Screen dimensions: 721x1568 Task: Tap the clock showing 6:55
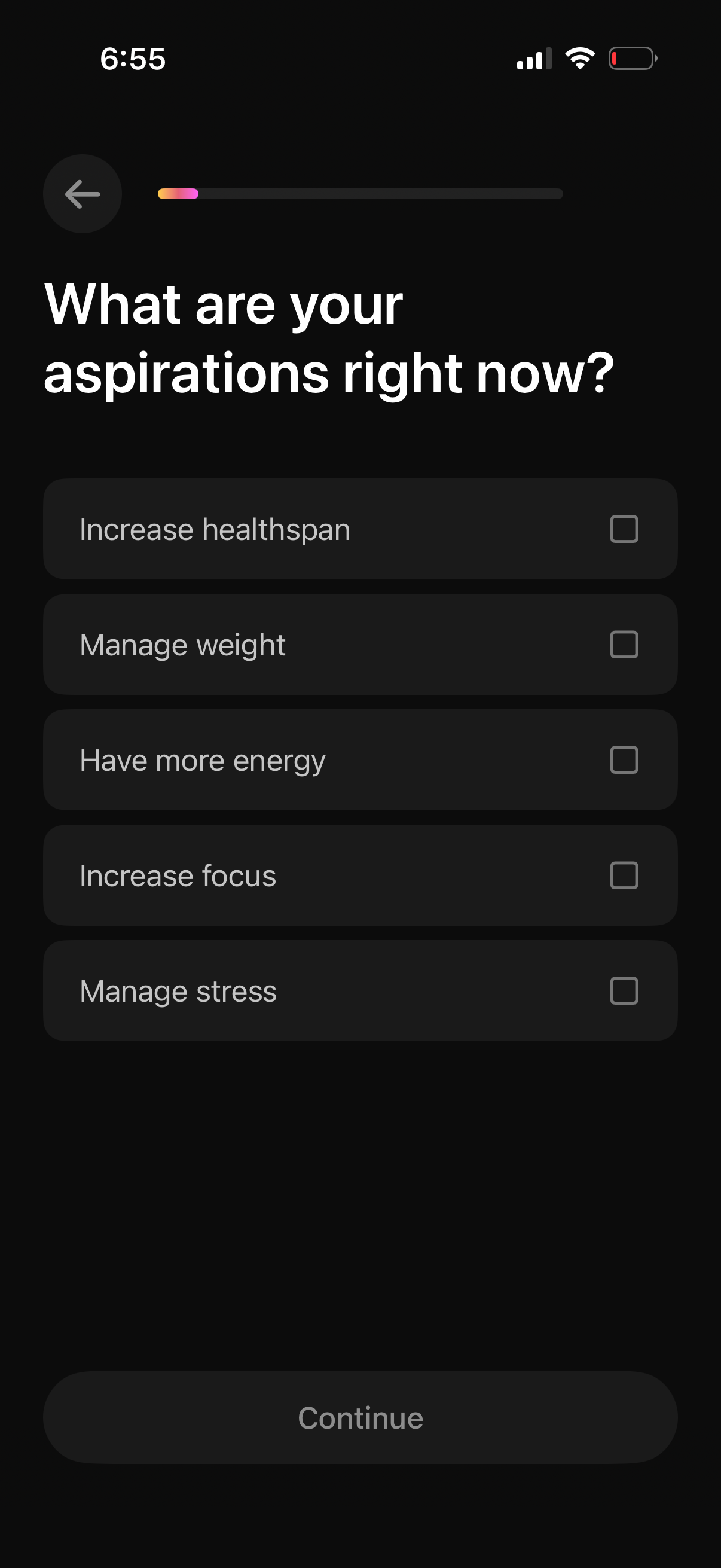click(133, 59)
